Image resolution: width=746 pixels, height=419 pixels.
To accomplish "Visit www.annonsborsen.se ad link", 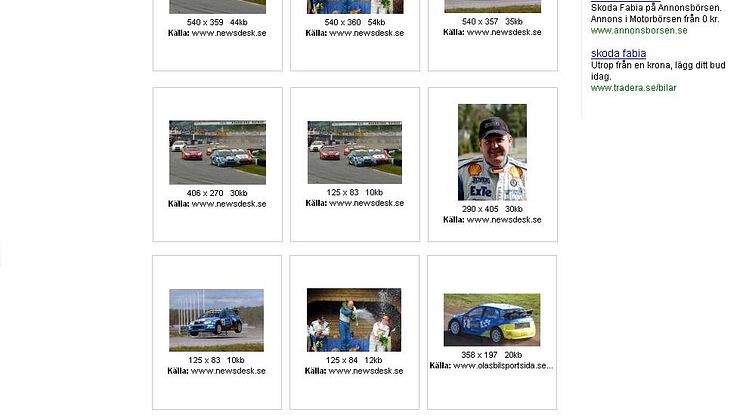I will pyautogui.click(x=639, y=30).
